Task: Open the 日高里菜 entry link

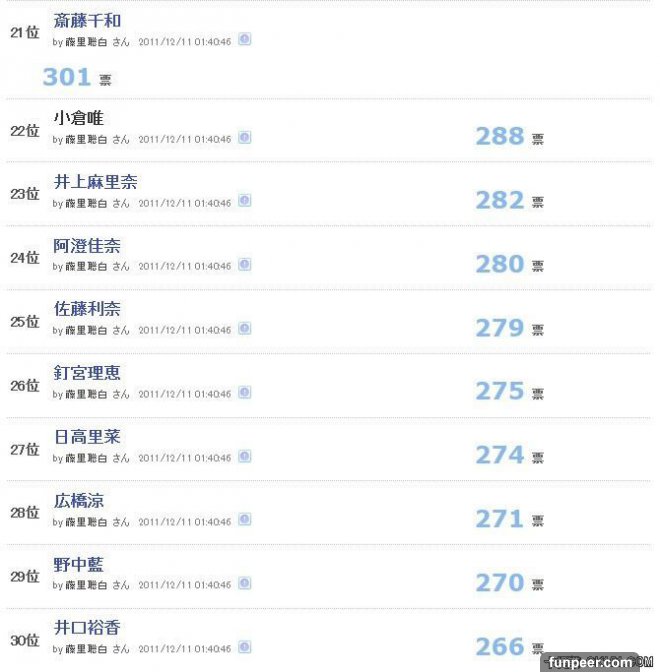Action: 87,437
